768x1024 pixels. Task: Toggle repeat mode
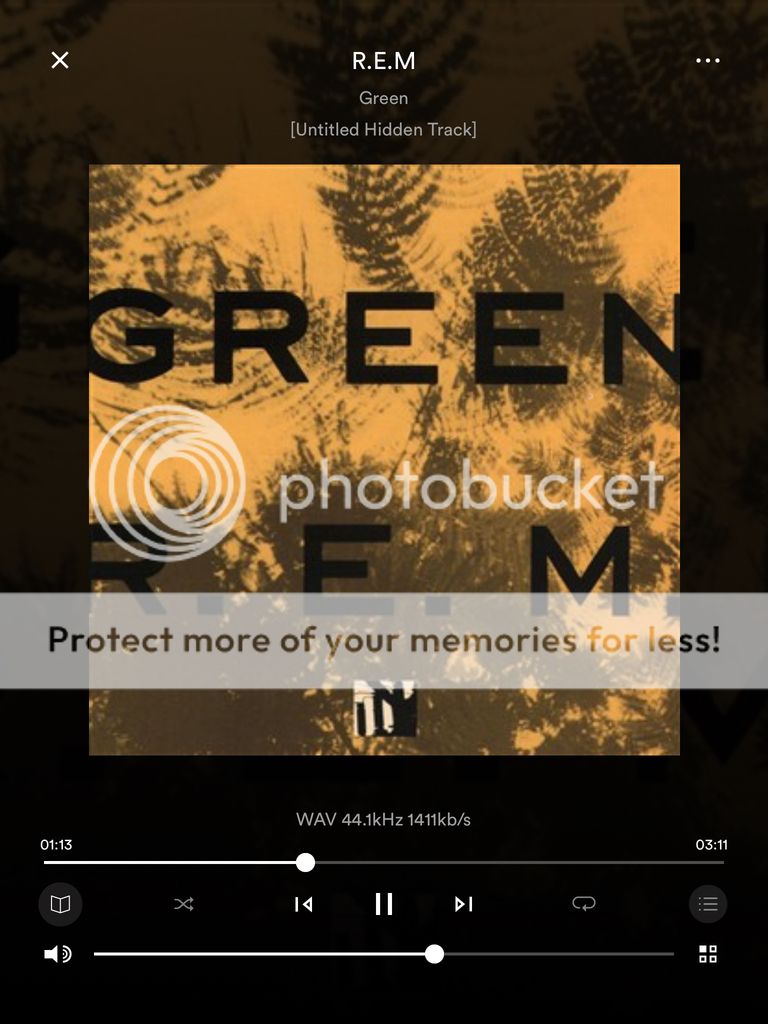[584, 904]
